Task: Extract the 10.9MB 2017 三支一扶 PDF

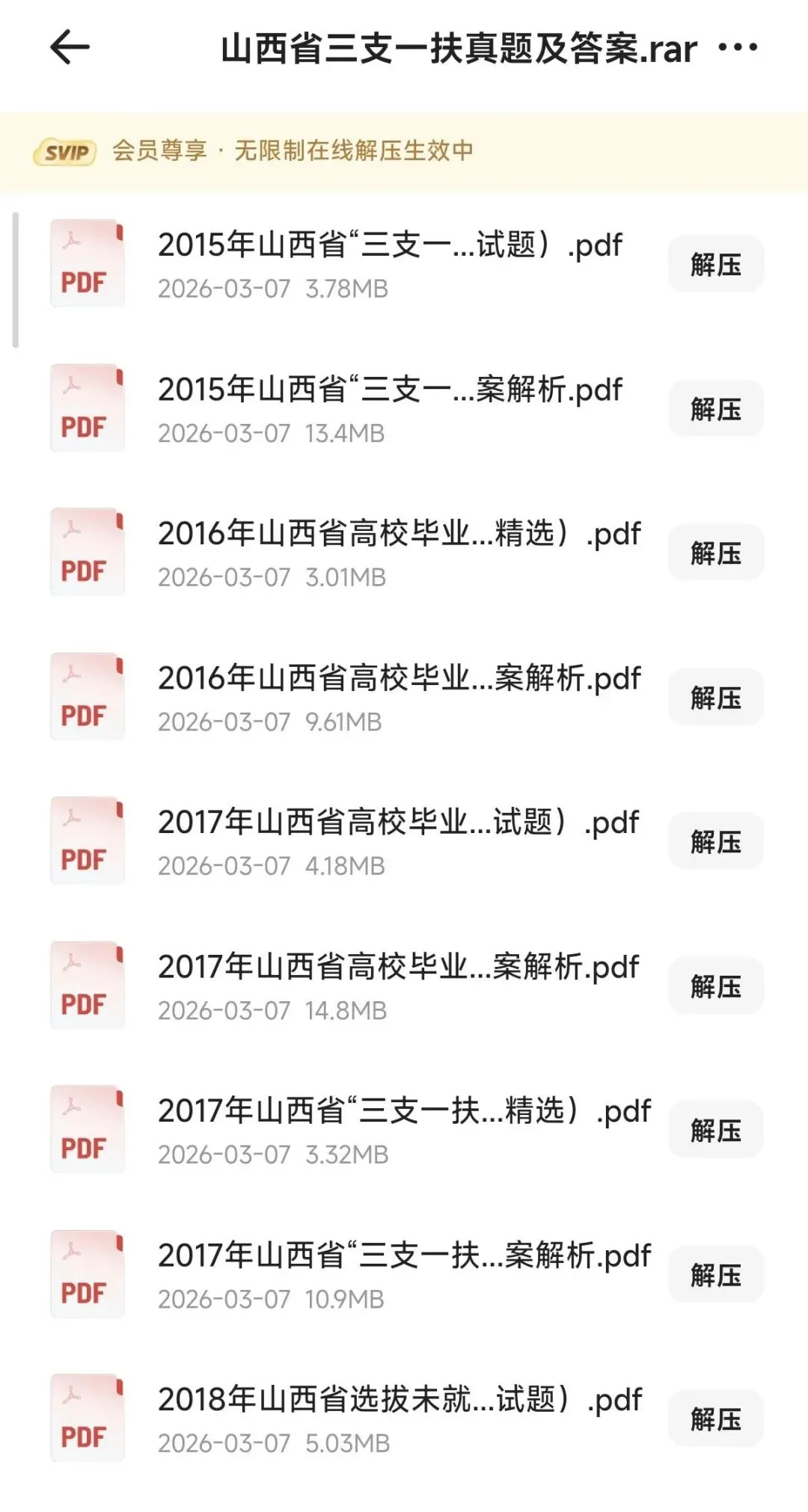Action: (x=715, y=1275)
